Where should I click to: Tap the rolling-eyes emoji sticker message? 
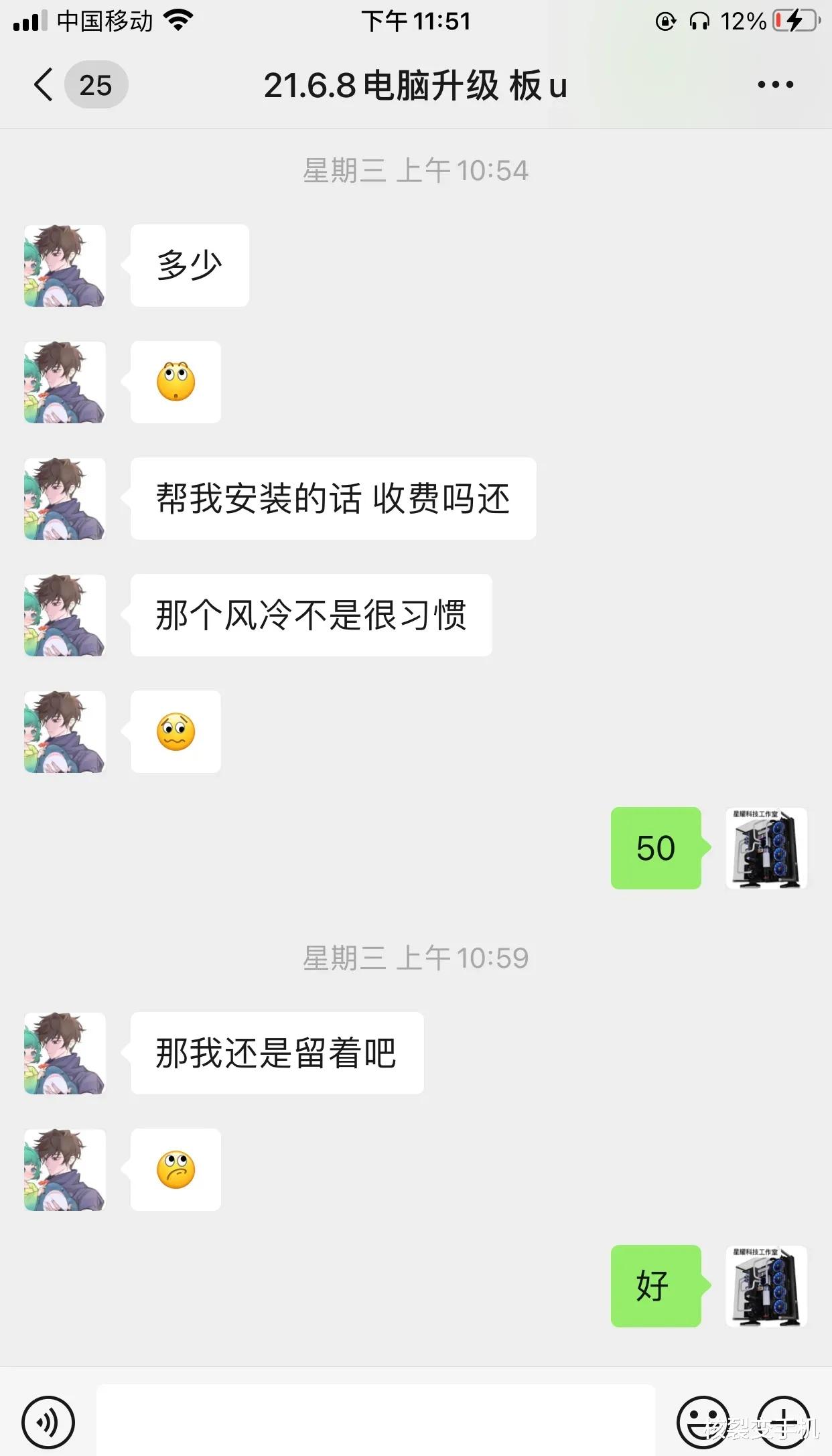point(176,383)
